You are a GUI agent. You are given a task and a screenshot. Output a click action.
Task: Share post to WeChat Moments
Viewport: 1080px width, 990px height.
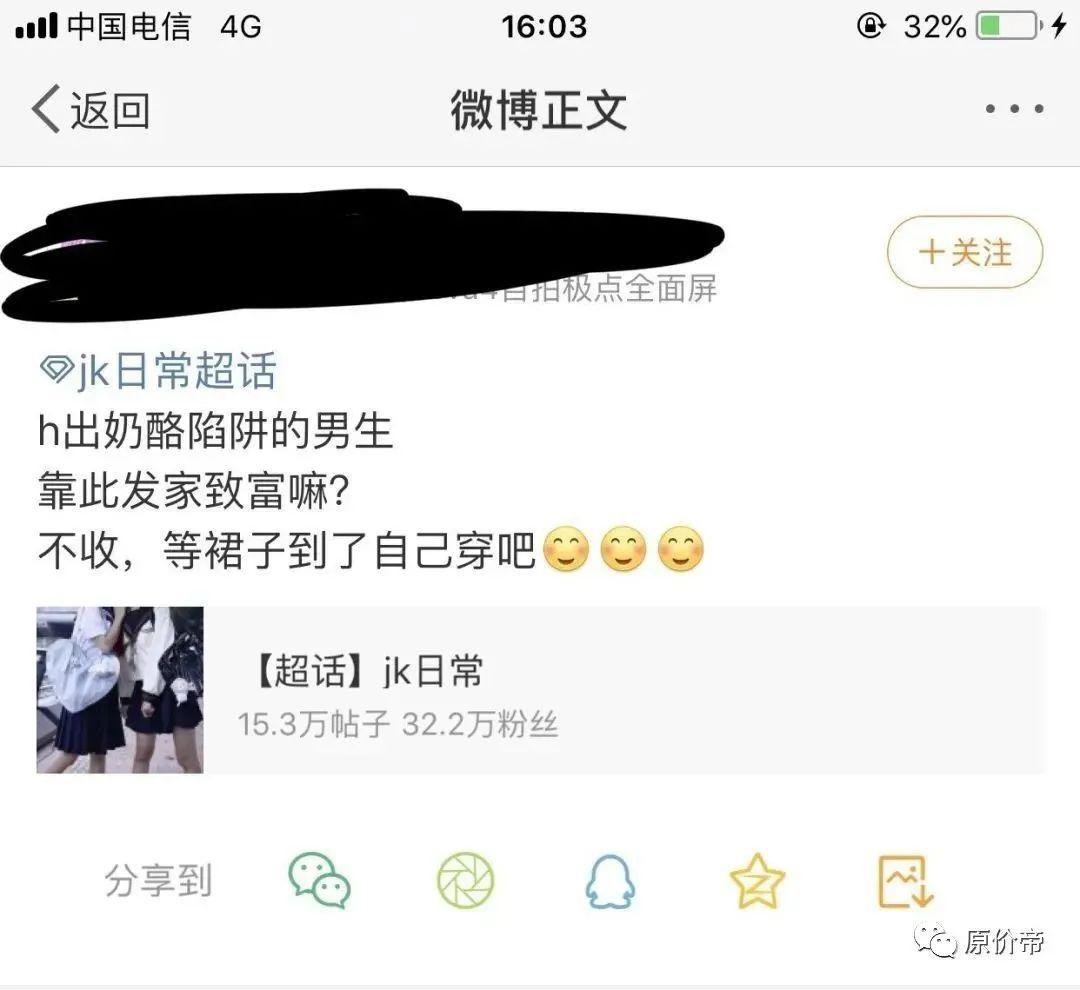coord(465,880)
